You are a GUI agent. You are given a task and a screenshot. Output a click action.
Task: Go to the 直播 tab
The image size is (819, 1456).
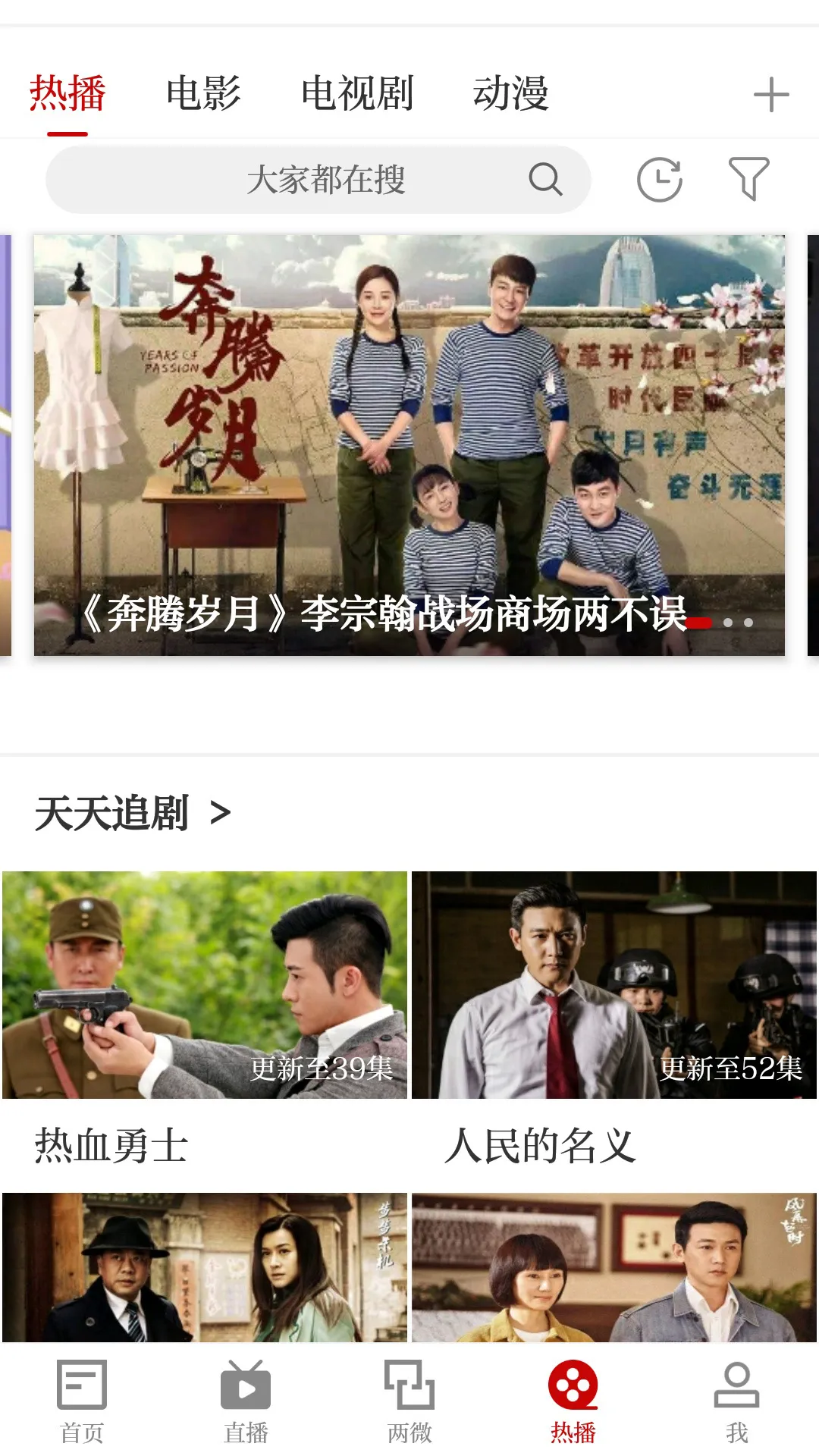coord(246,1401)
